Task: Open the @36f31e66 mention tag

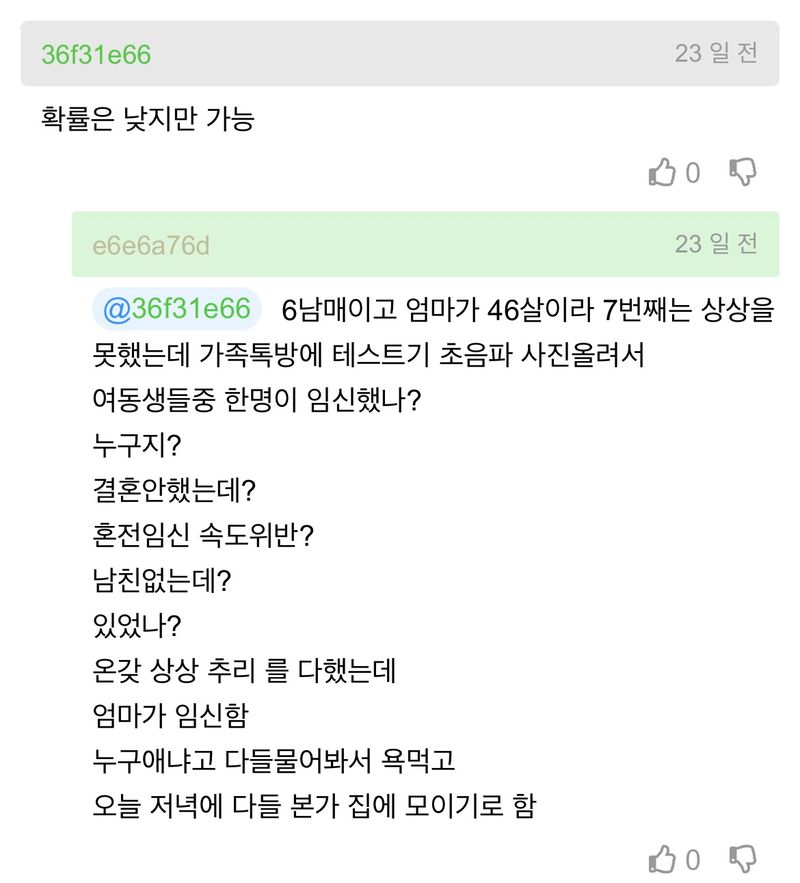Action: click(176, 309)
